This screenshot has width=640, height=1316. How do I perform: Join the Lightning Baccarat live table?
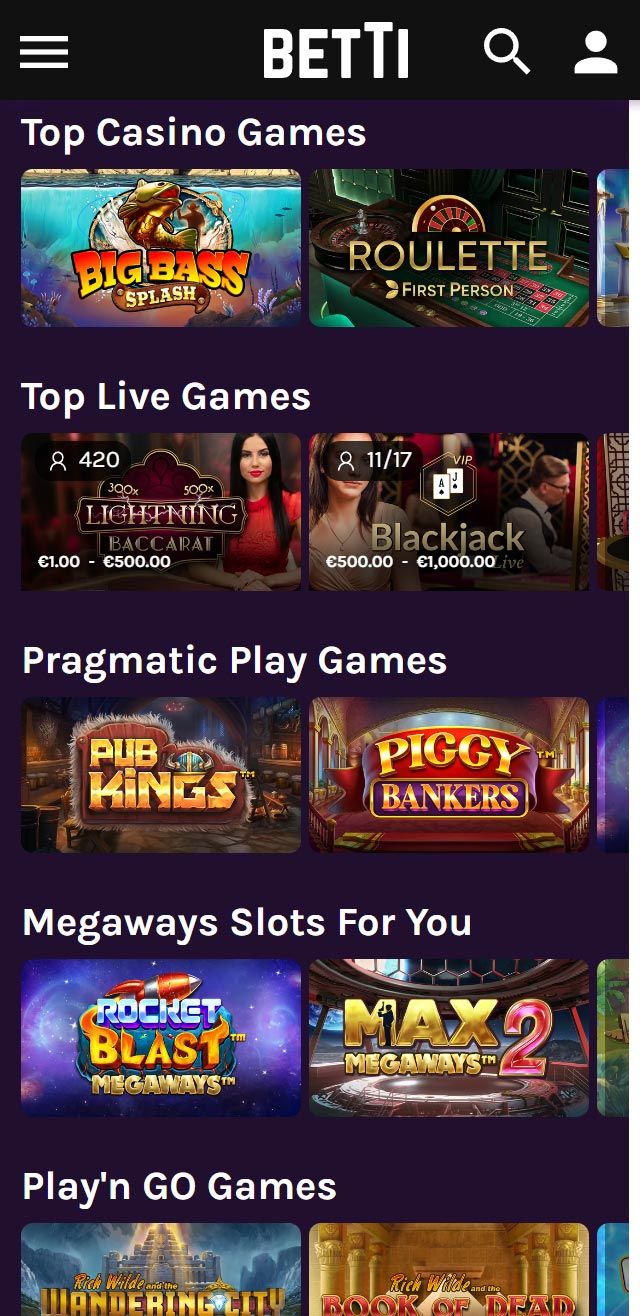coord(161,512)
